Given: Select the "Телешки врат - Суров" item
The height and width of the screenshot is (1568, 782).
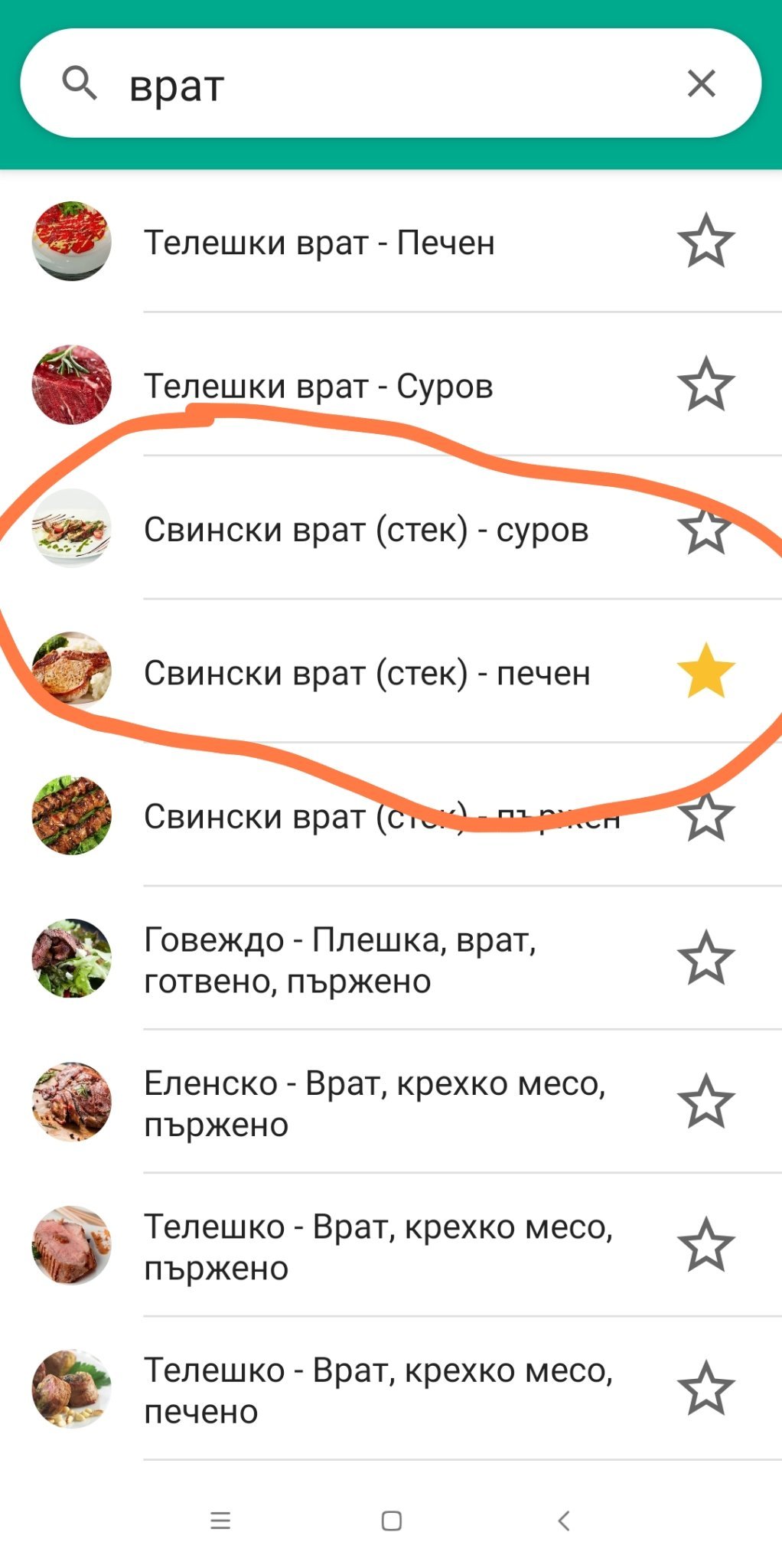Looking at the screenshot, I should click(318, 386).
